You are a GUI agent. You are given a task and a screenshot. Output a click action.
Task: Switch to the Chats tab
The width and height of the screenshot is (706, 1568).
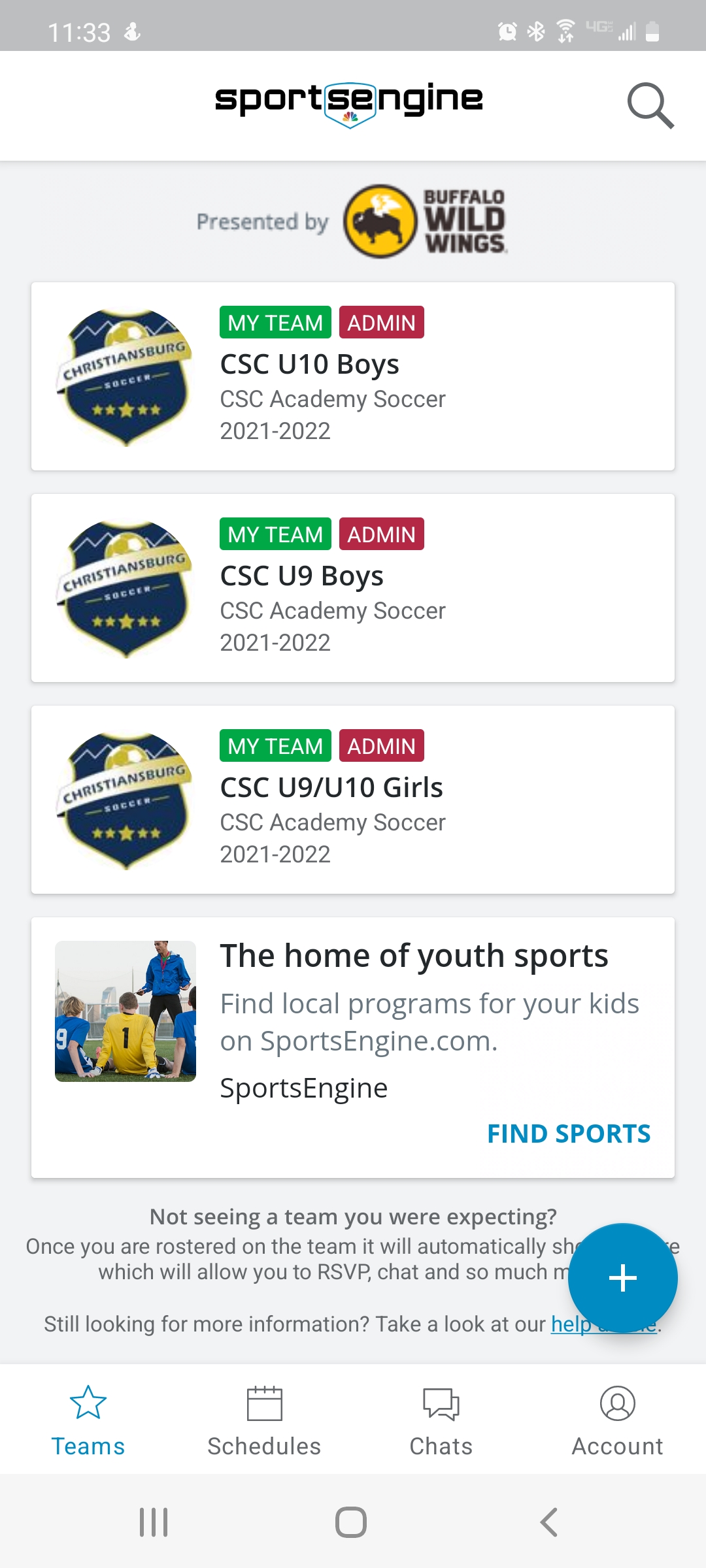pos(441,1419)
